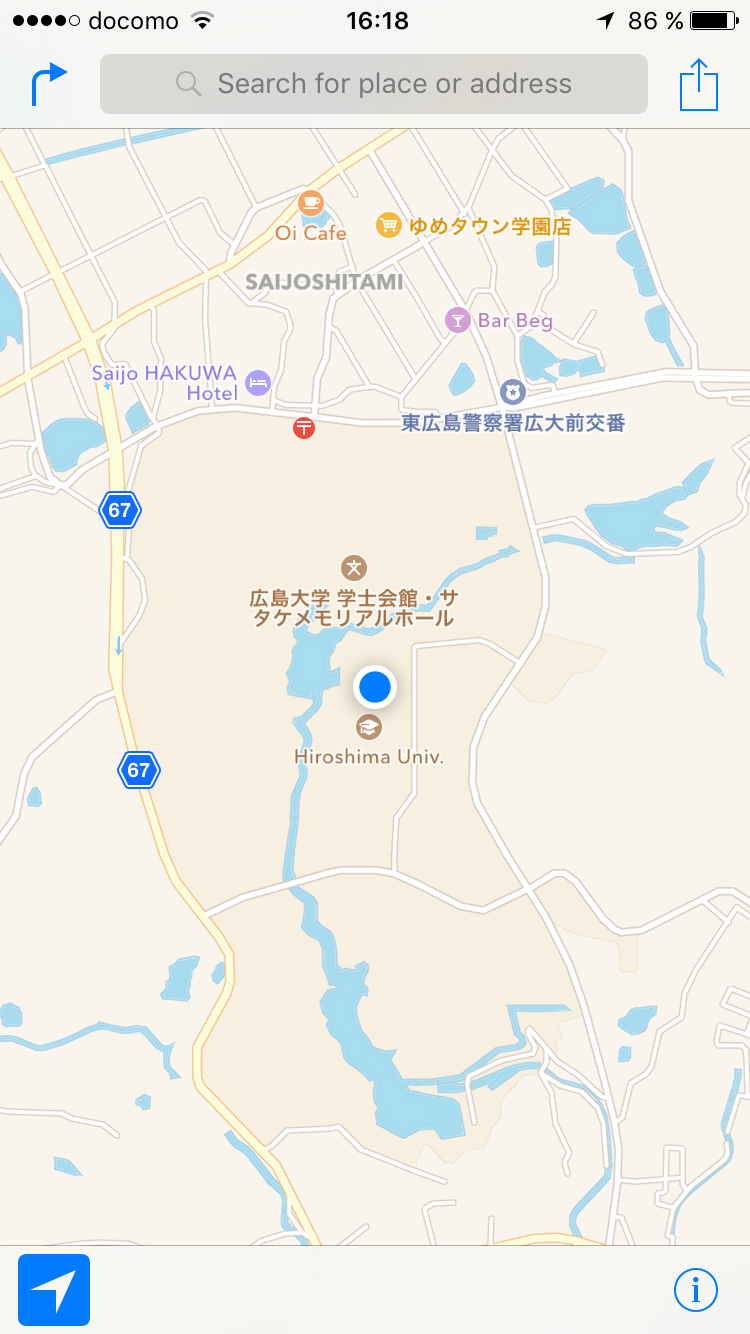Select the Bar Beg map pin
The height and width of the screenshot is (1334, 750).
tap(457, 320)
